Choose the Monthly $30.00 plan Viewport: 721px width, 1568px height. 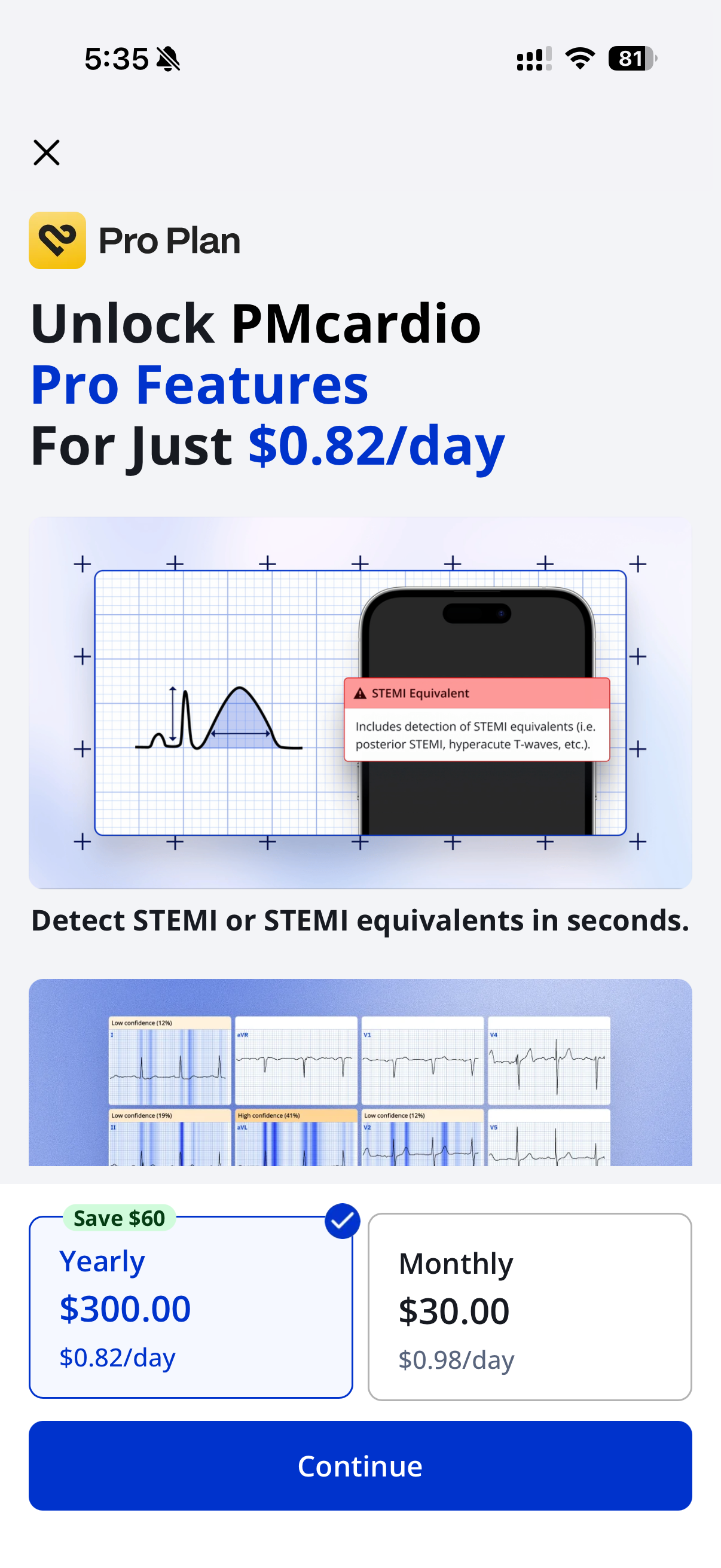click(x=529, y=1306)
